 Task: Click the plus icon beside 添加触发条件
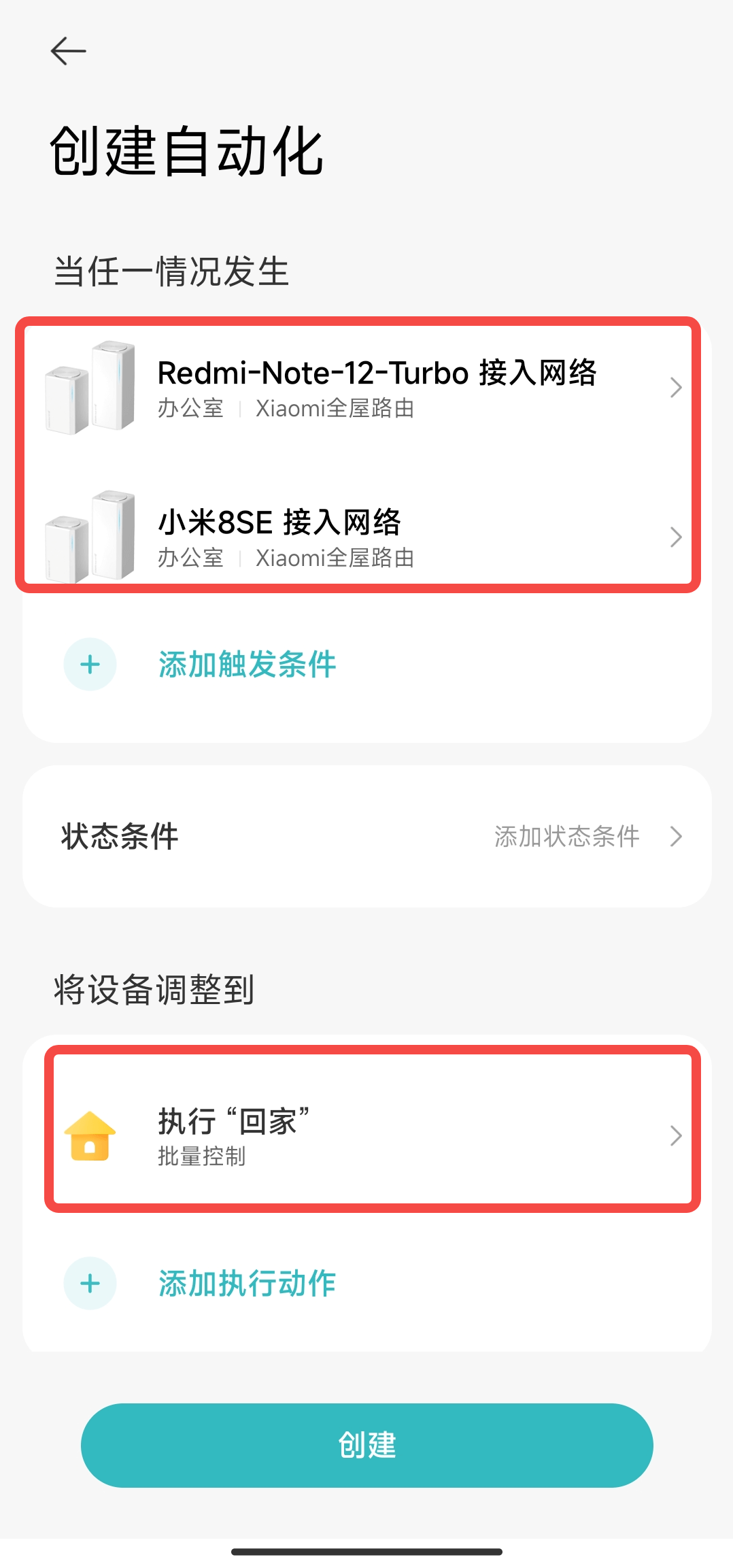coord(89,665)
